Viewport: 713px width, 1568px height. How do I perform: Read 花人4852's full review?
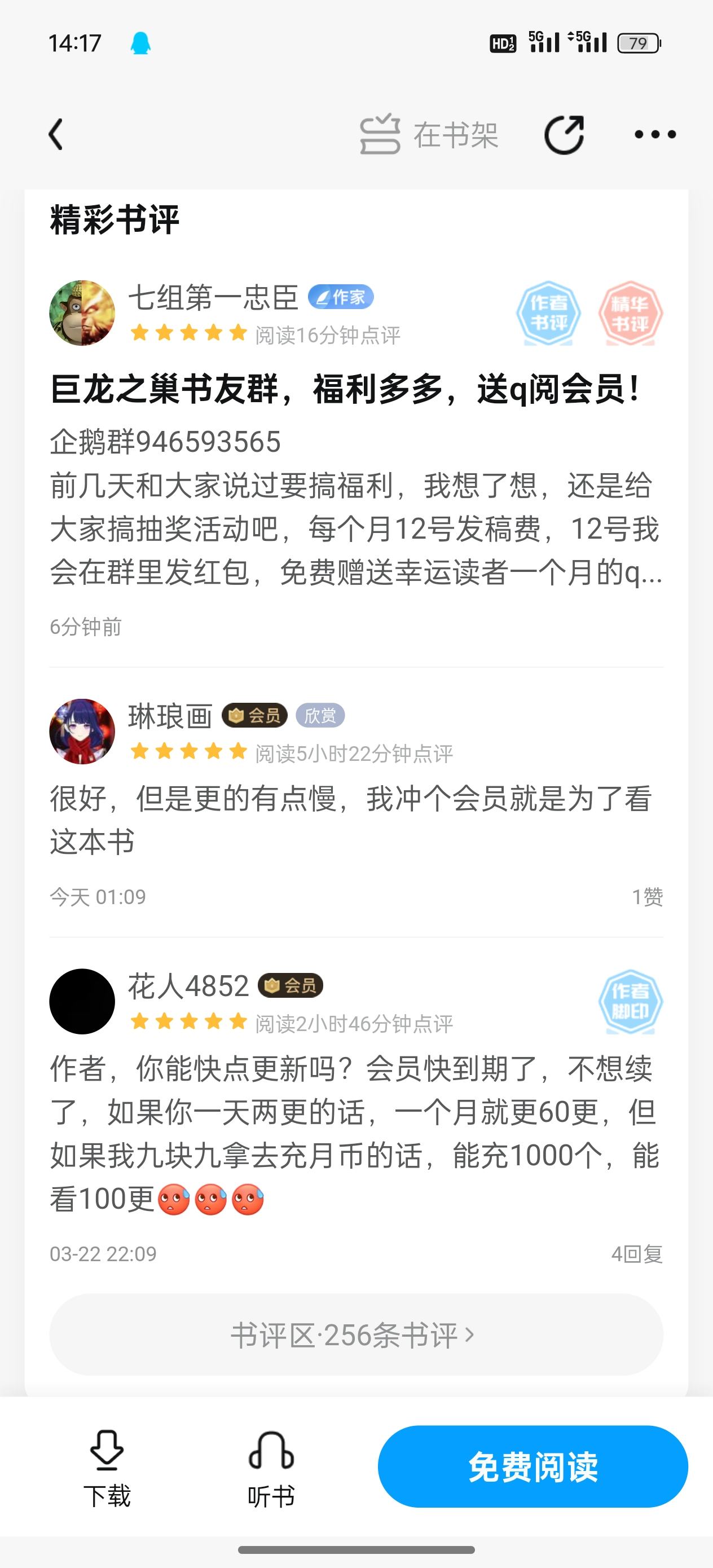pyautogui.click(x=353, y=1133)
